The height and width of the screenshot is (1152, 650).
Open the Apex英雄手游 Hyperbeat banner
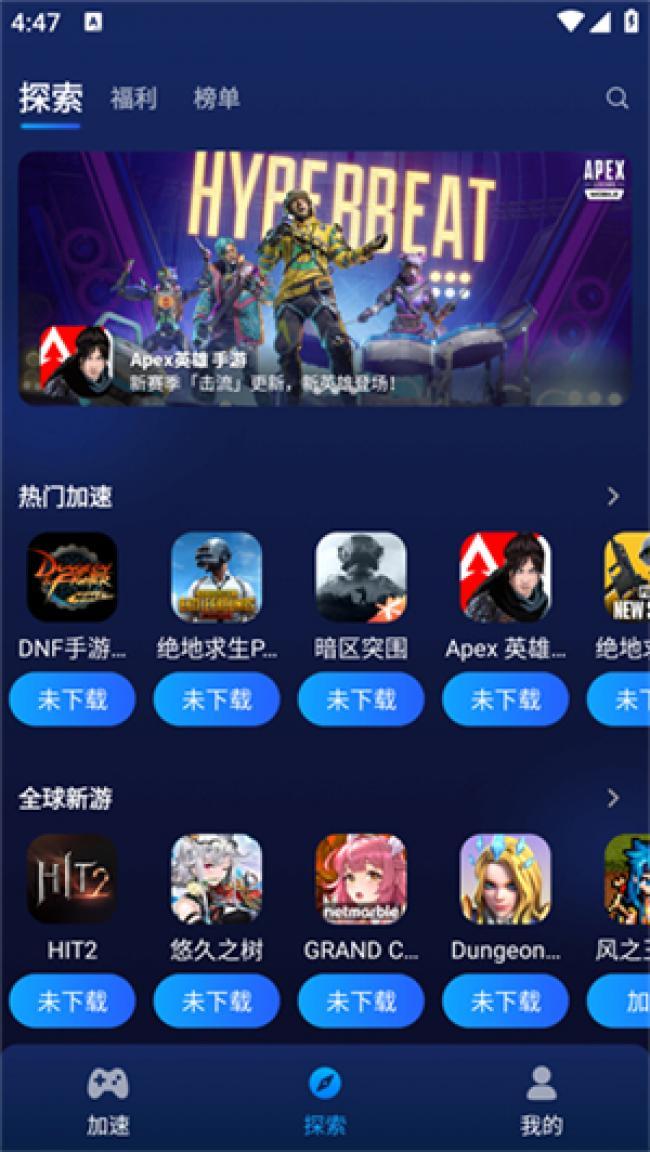coord(325,278)
